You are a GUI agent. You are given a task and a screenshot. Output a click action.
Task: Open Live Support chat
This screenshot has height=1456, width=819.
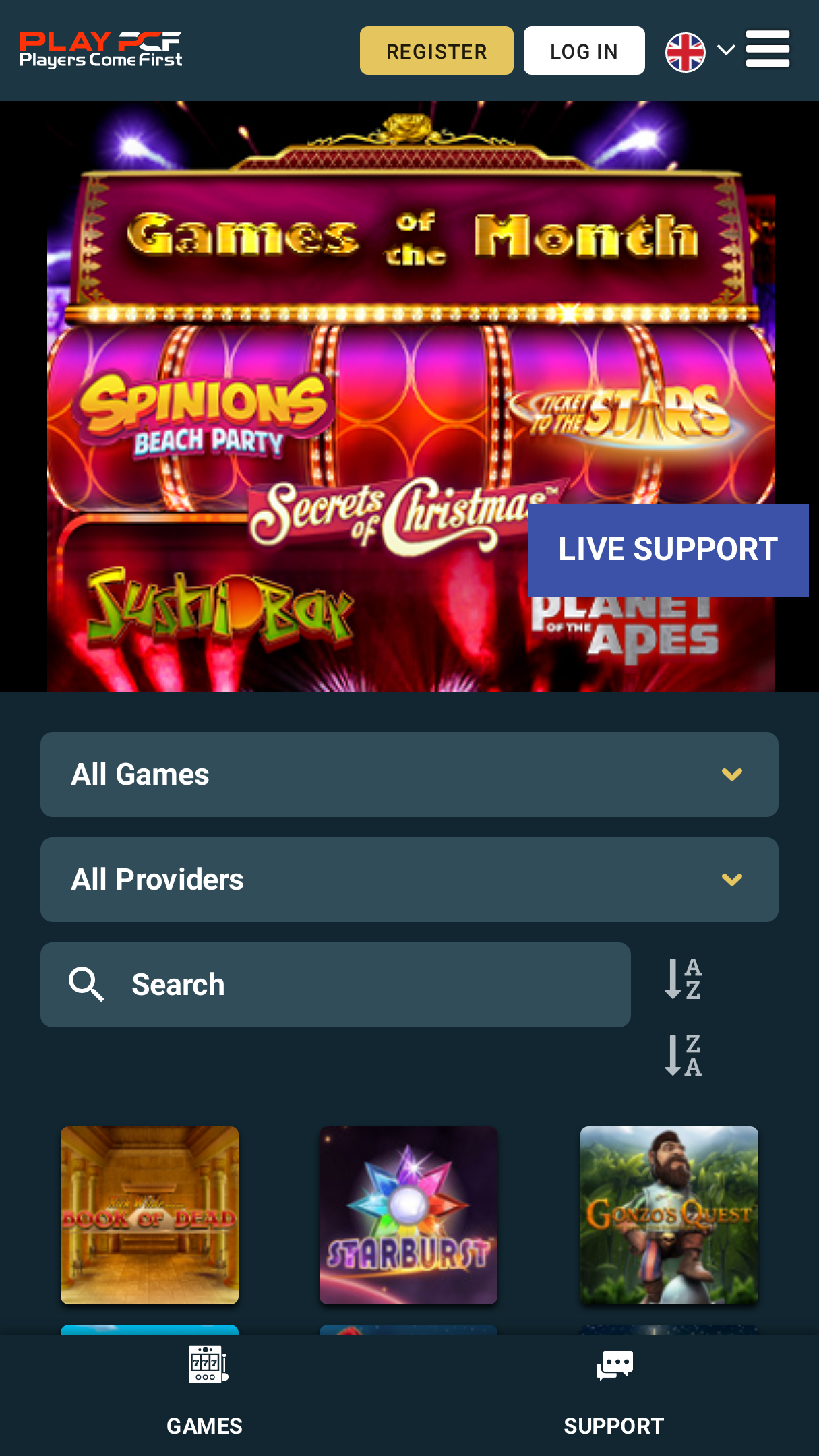(x=668, y=549)
